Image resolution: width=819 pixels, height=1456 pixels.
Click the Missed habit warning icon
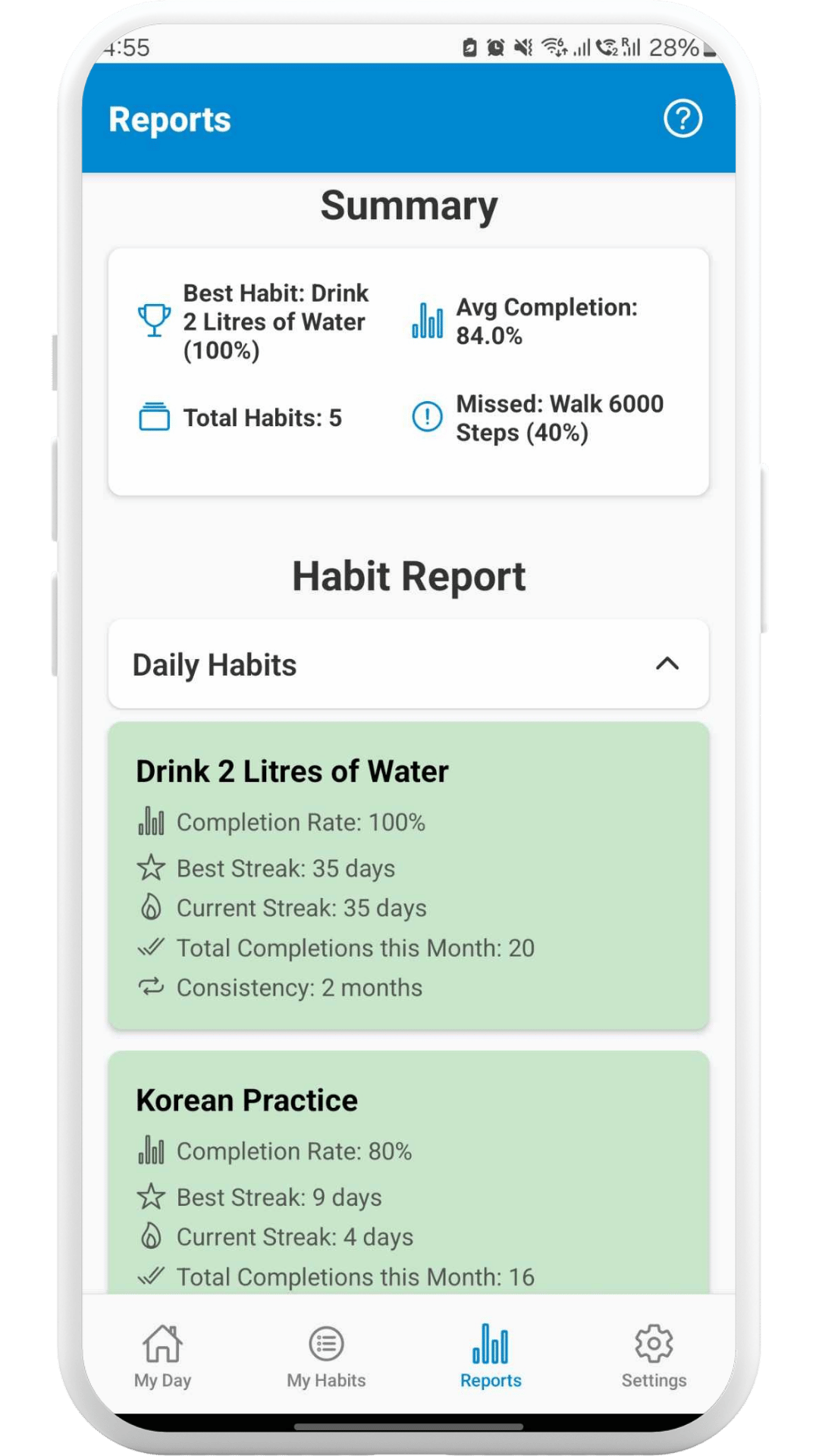point(427,416)
